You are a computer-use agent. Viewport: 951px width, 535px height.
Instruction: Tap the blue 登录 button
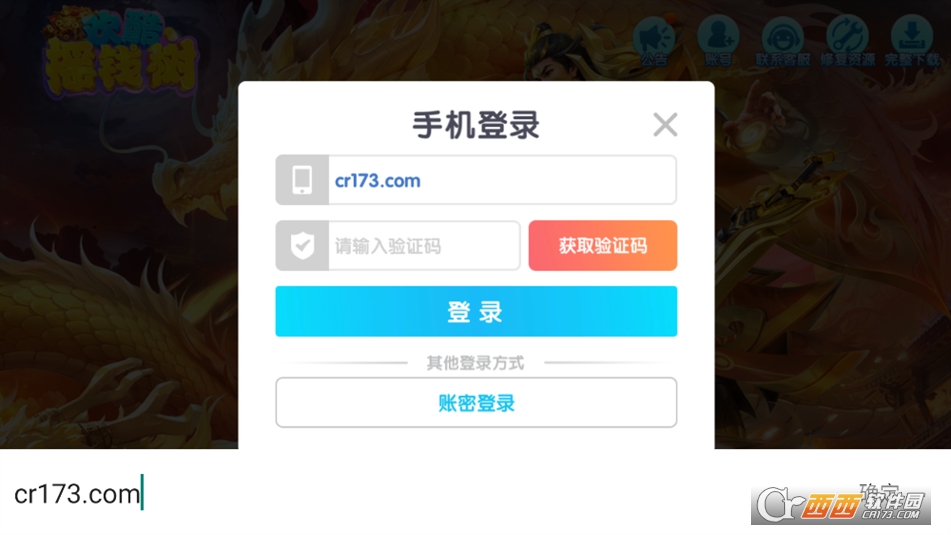coord(476,311)
